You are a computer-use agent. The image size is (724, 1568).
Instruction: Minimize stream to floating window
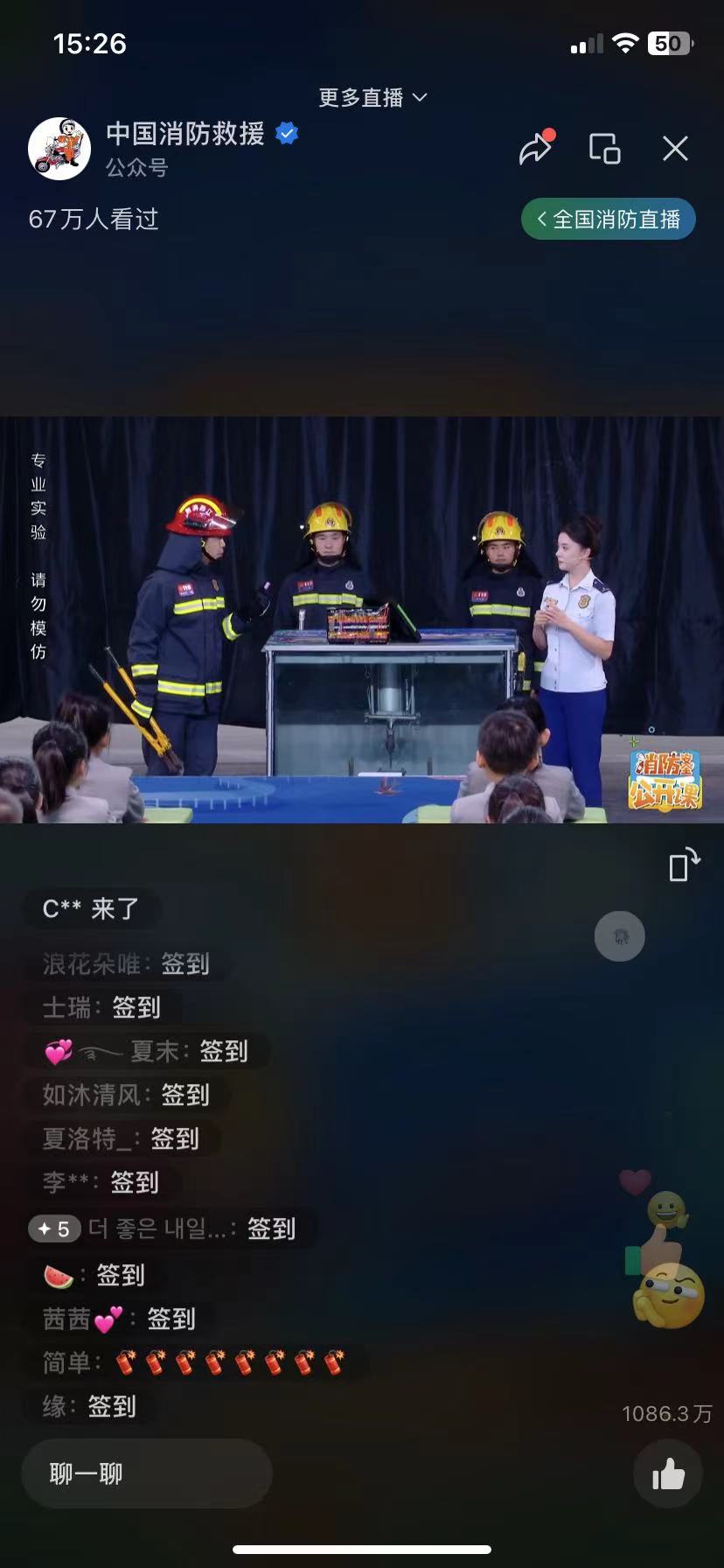coord(604,149)
